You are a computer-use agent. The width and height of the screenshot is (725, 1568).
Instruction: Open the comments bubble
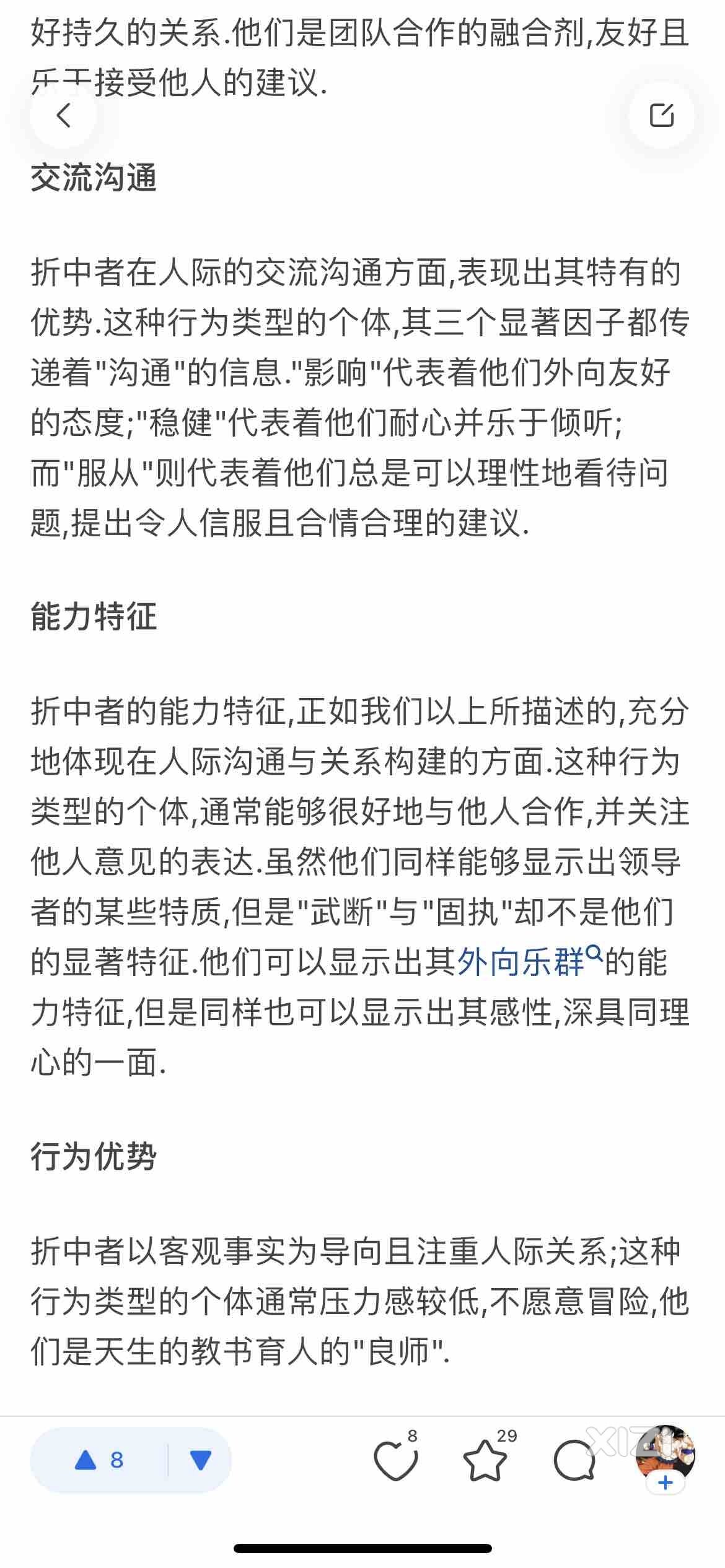coord(574,1461)
